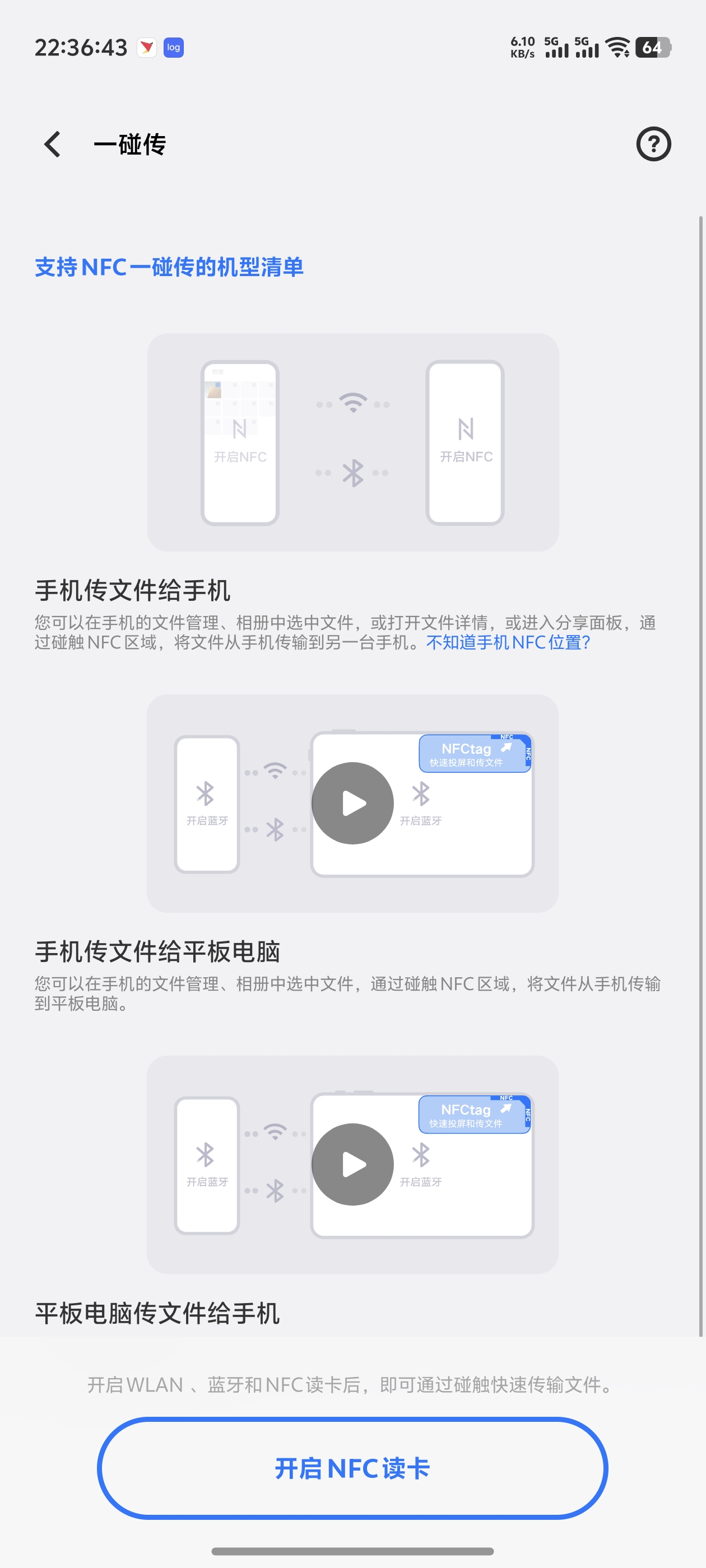Go back from 一碰传 page

click(x=53, y=144)
